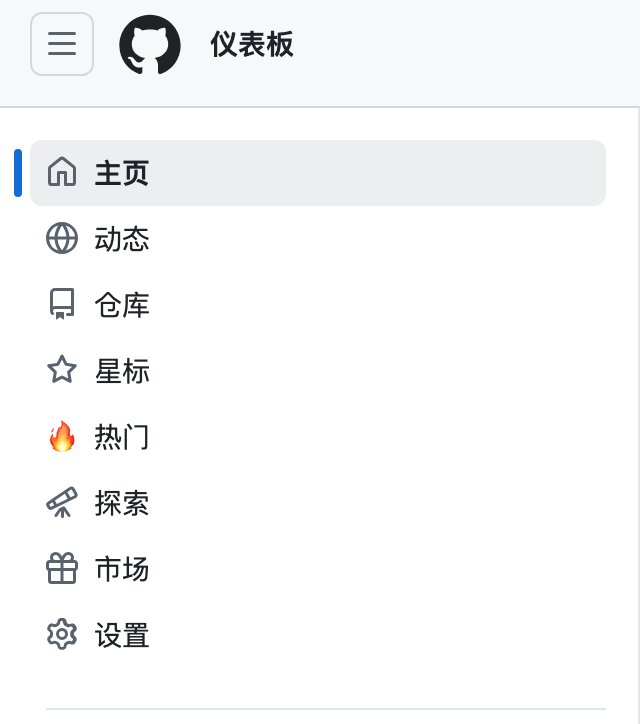Tap the hamburger menu button
Image resolution: width=640 pixels, height=724 pixels.
[x=62, y=44]
